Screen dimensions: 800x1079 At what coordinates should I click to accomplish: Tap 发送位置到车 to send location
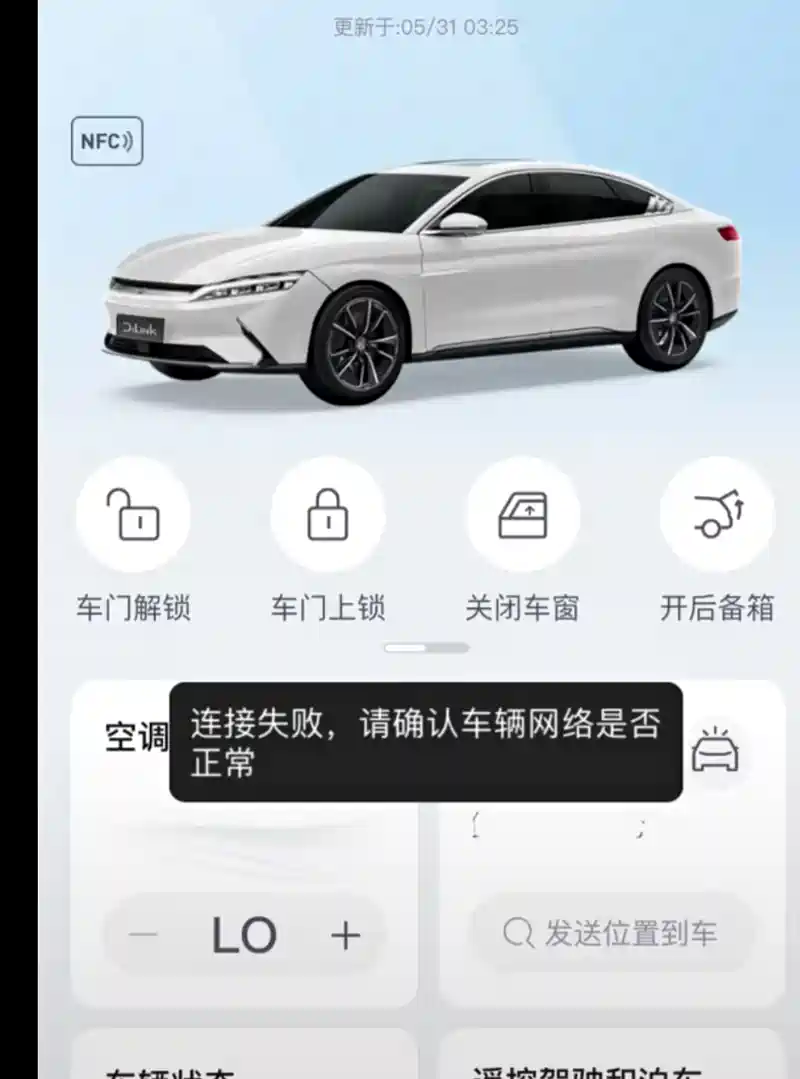[x=612, y=934]
